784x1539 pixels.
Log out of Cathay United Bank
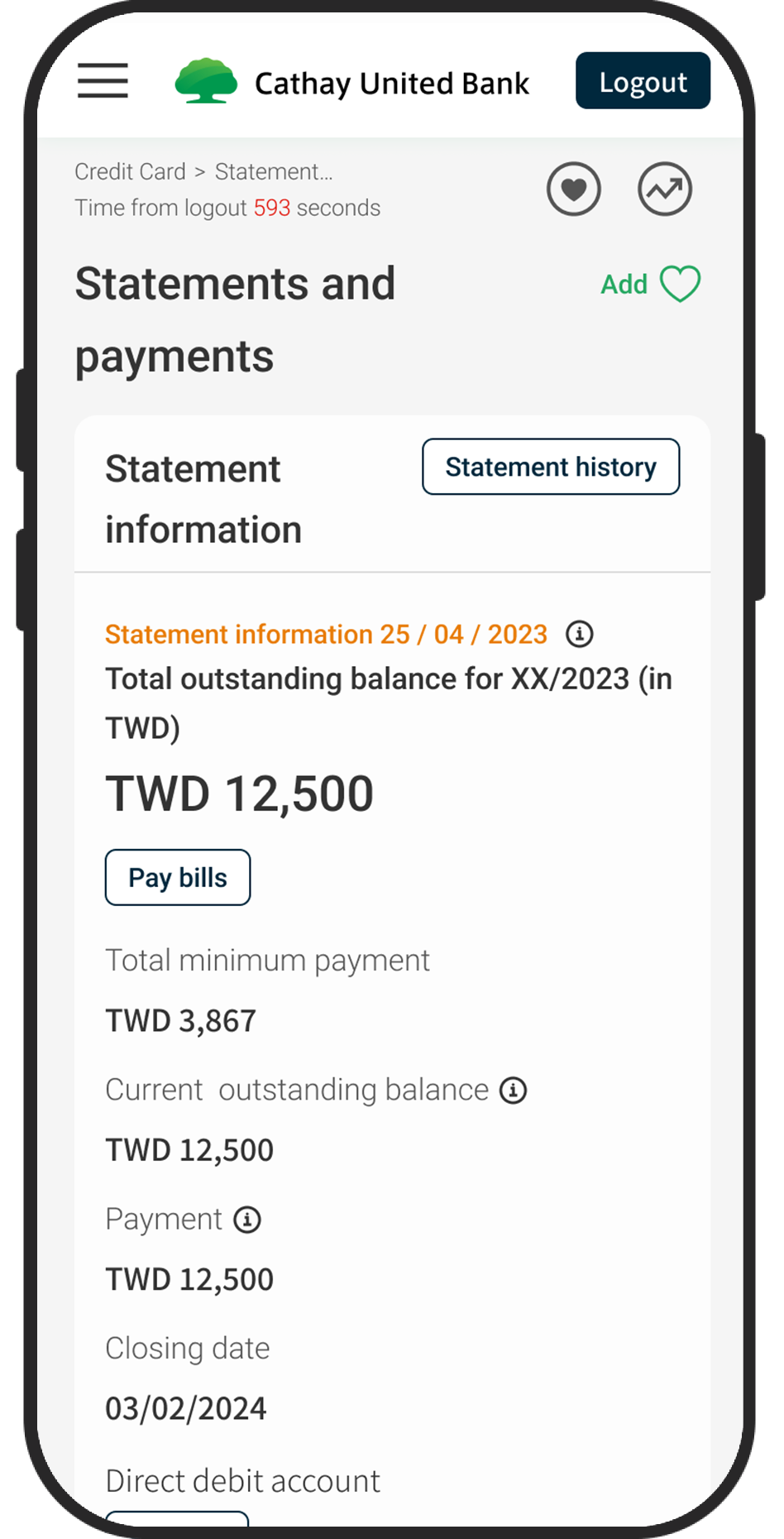click(x=643, y=81)
